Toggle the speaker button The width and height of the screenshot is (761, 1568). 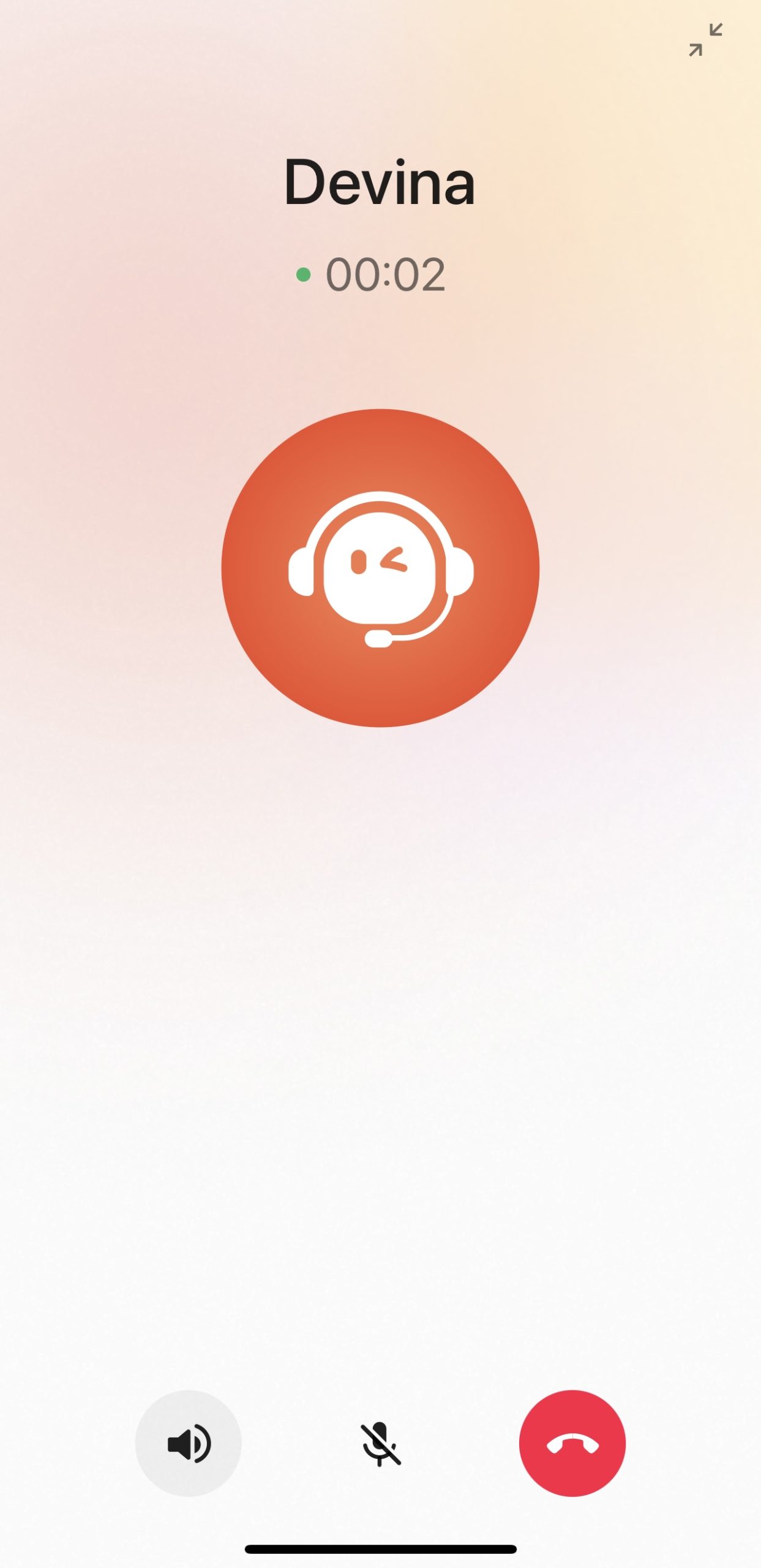coord(189,1444)
